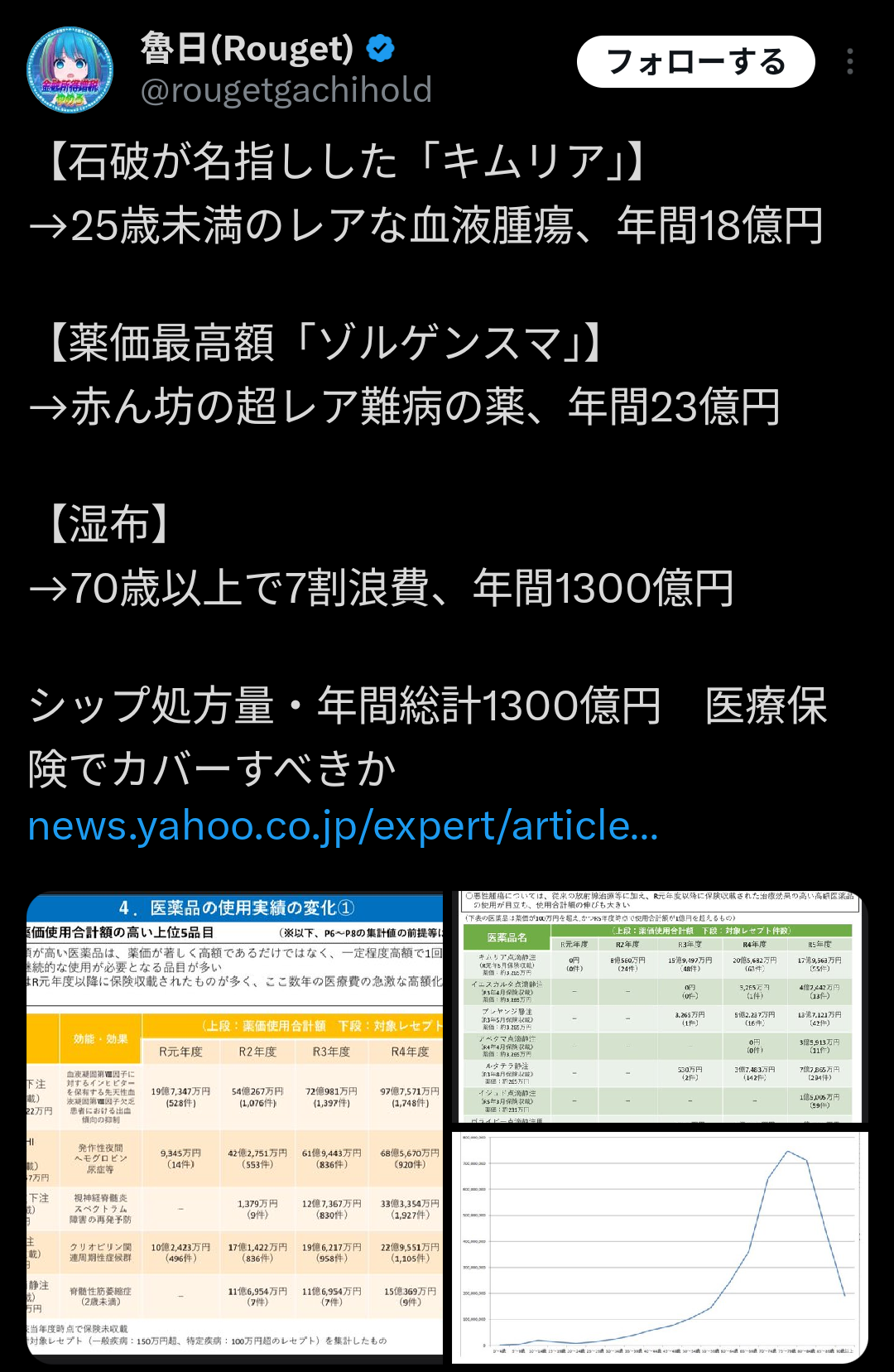Viewport: 894px width, 1372px height.
Task: Open the post's overflow menu
Action: click(850, 62)
